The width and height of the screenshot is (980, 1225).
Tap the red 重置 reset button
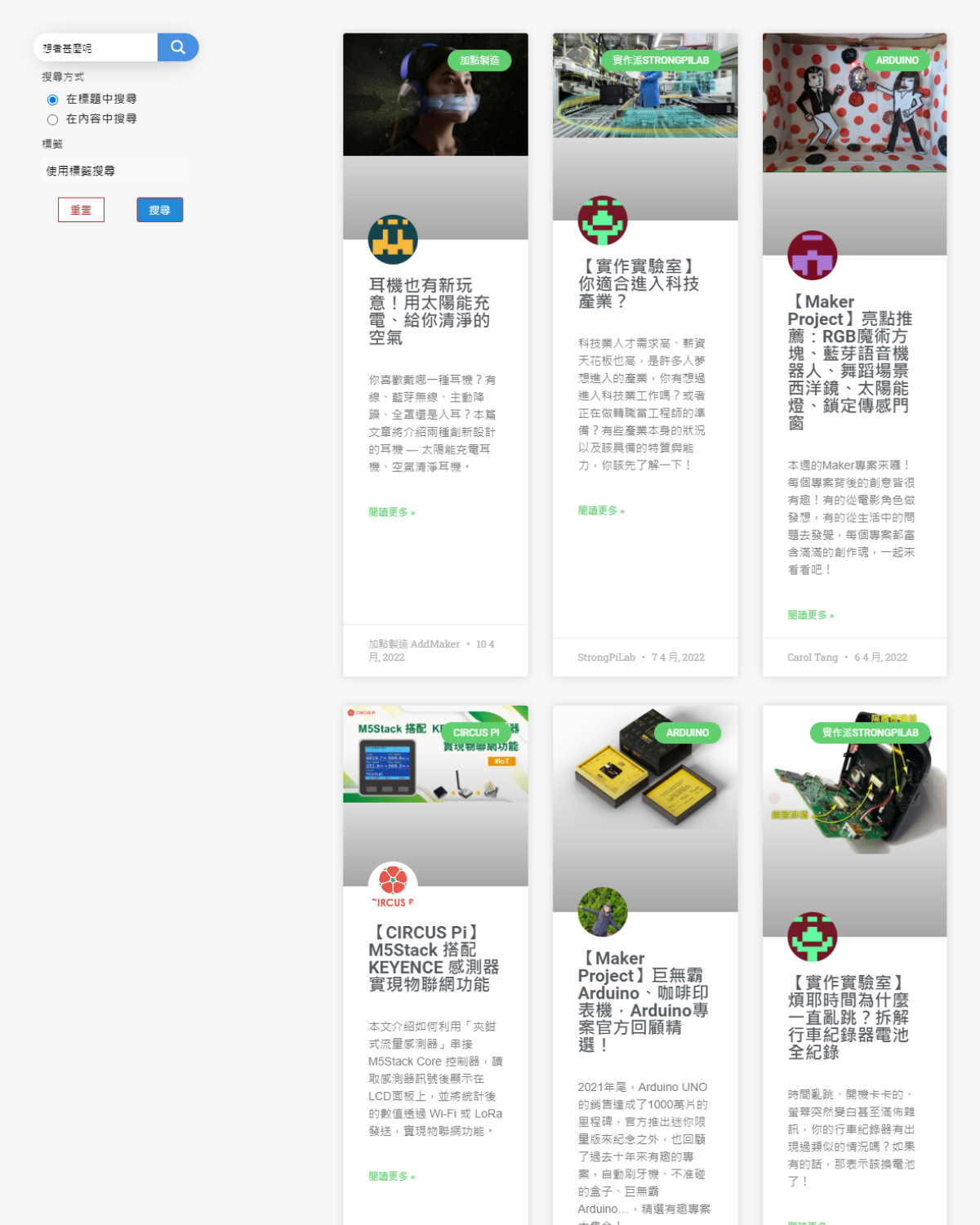coord(81,210)
